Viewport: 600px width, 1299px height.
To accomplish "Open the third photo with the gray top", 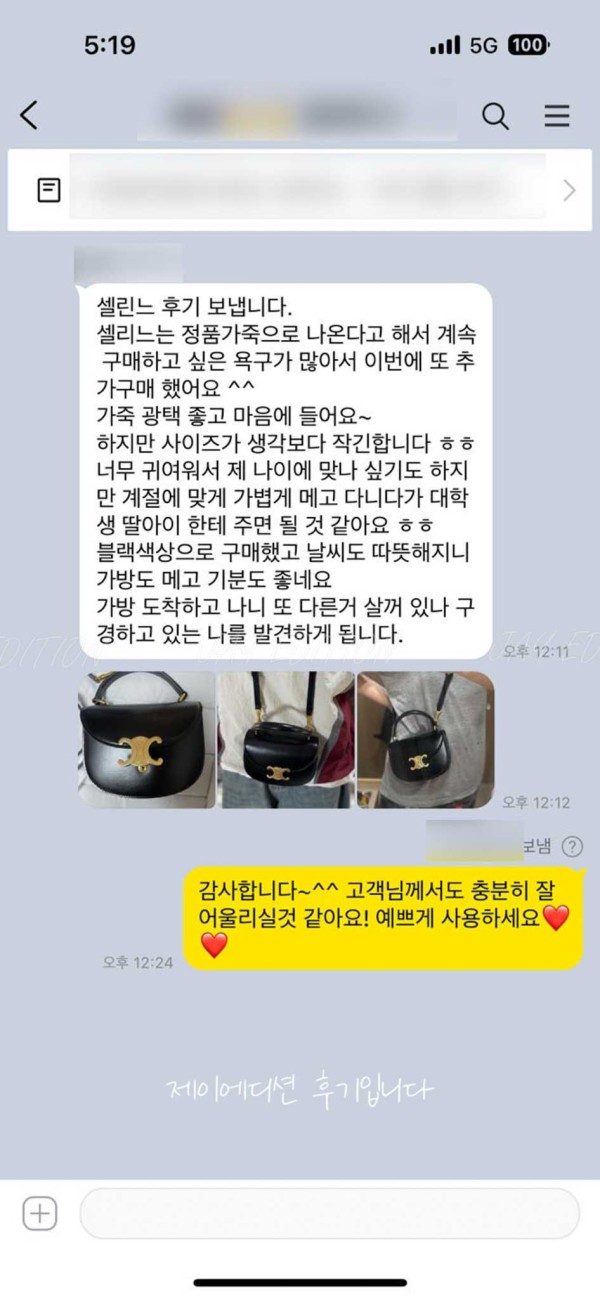I will 425,739.
